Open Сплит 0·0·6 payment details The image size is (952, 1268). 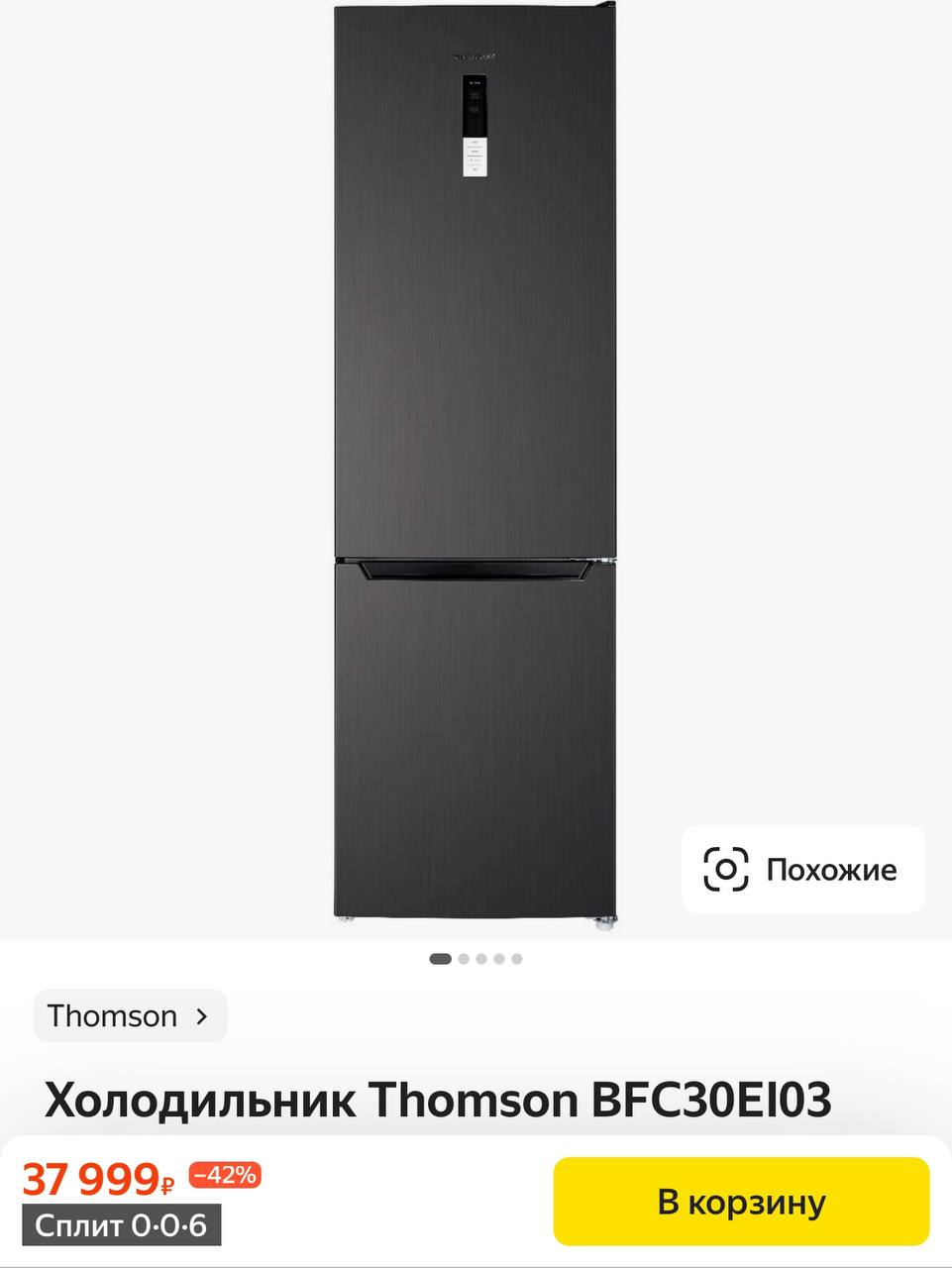[121, 1225]
